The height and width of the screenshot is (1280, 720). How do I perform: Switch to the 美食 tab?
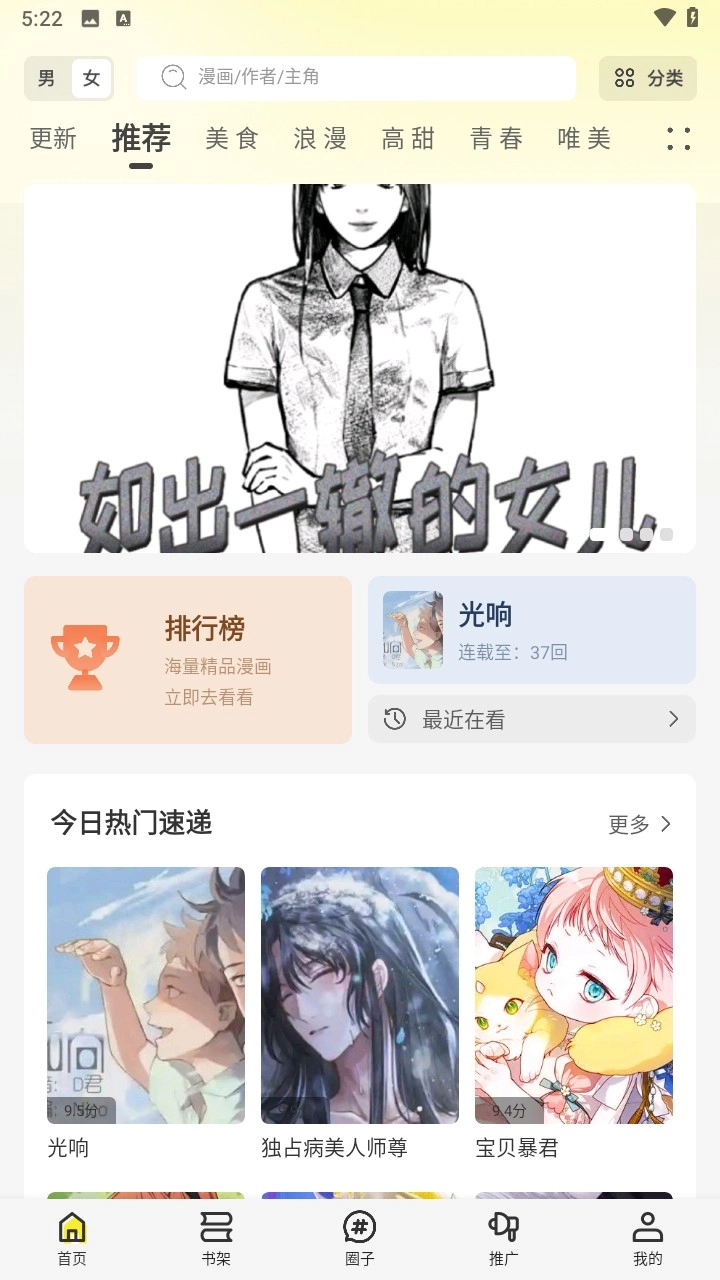[x=232, y=138]
